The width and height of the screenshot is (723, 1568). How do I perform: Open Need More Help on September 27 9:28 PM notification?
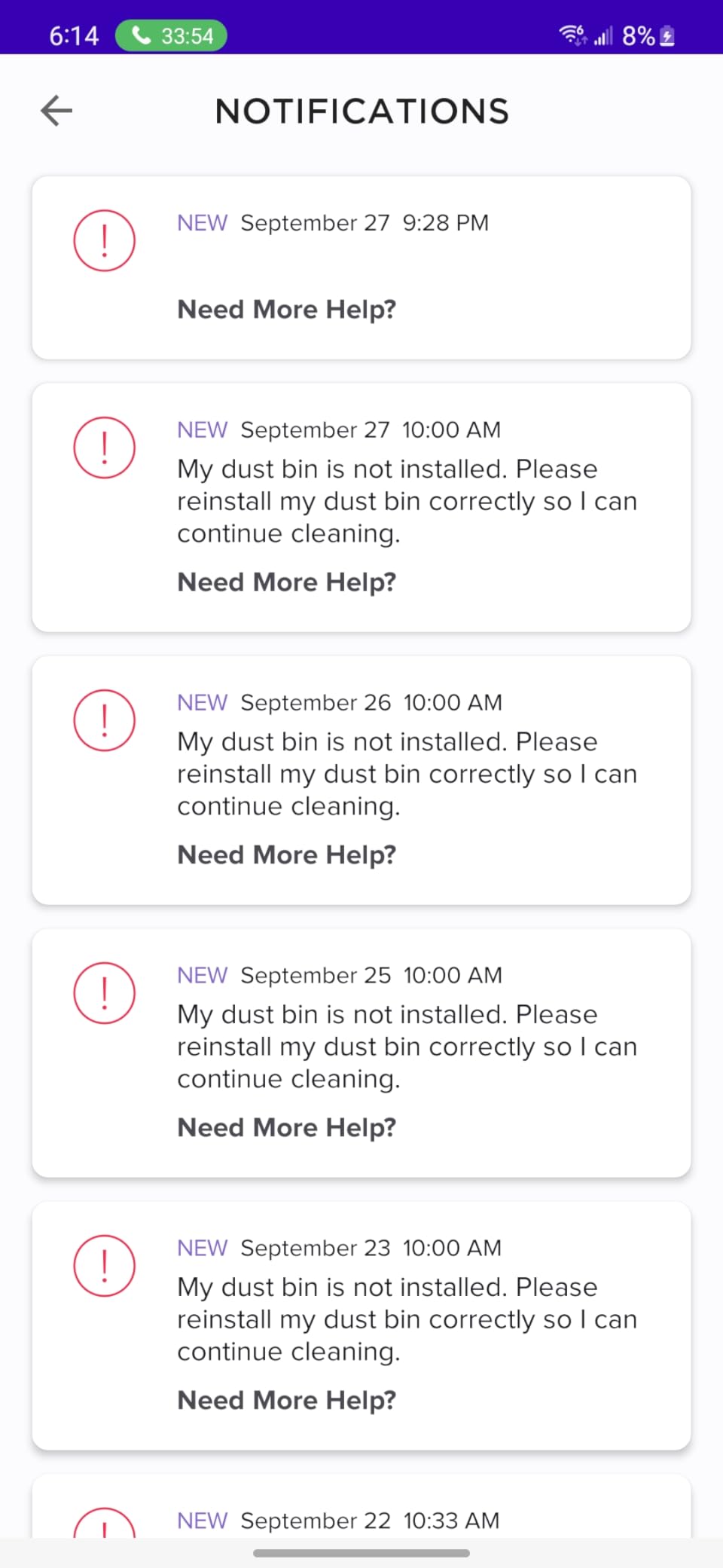(286, 309)
